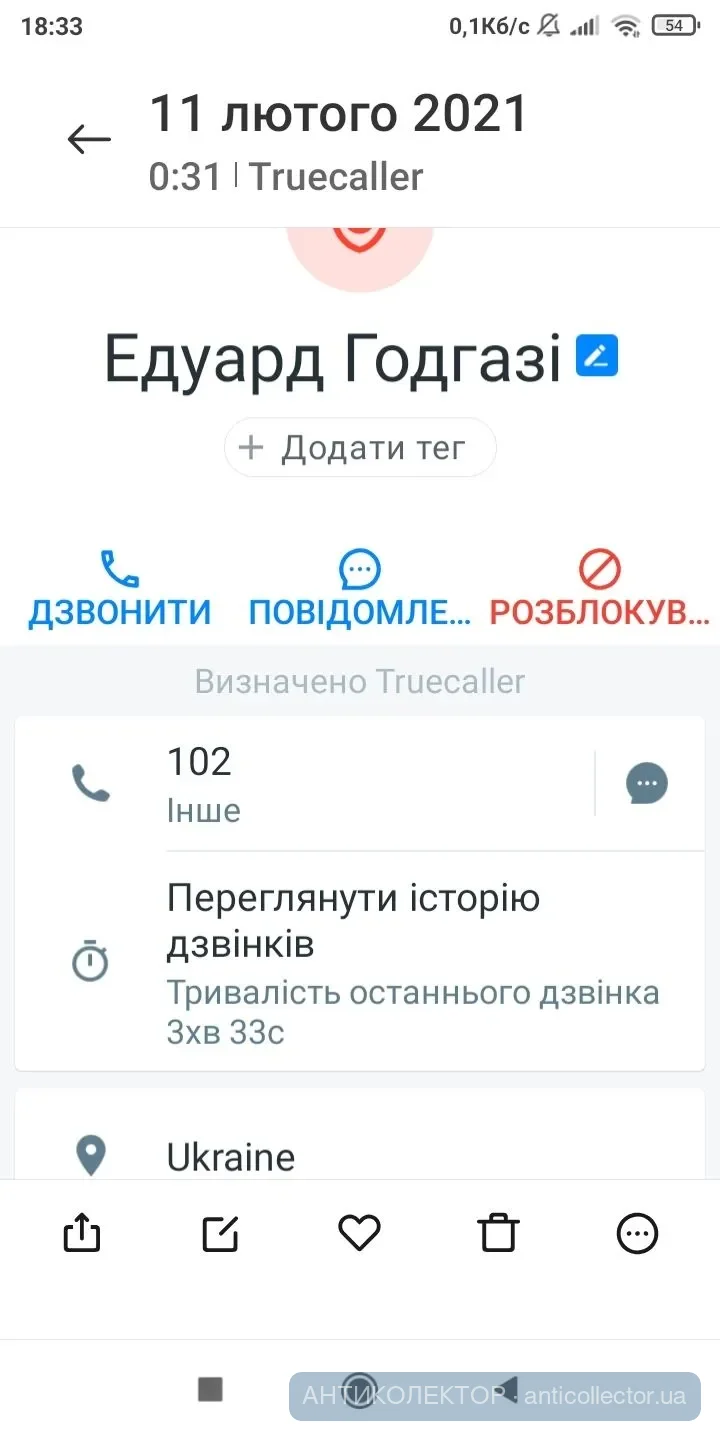Go back using the top arrow

(89, 140)
